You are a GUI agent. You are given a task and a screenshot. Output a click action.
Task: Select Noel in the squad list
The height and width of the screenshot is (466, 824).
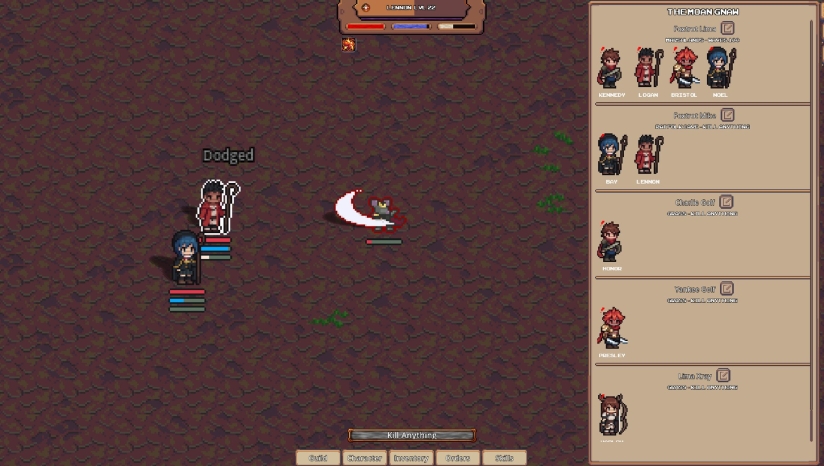(720, 69)
